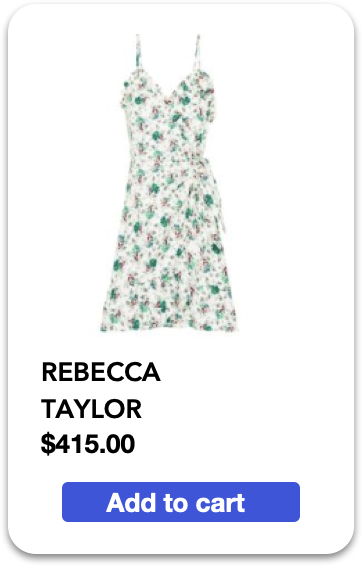Add the Rebecca Taylor dress to cart
This screenshot has height=566, width=362.
point(181,502)
